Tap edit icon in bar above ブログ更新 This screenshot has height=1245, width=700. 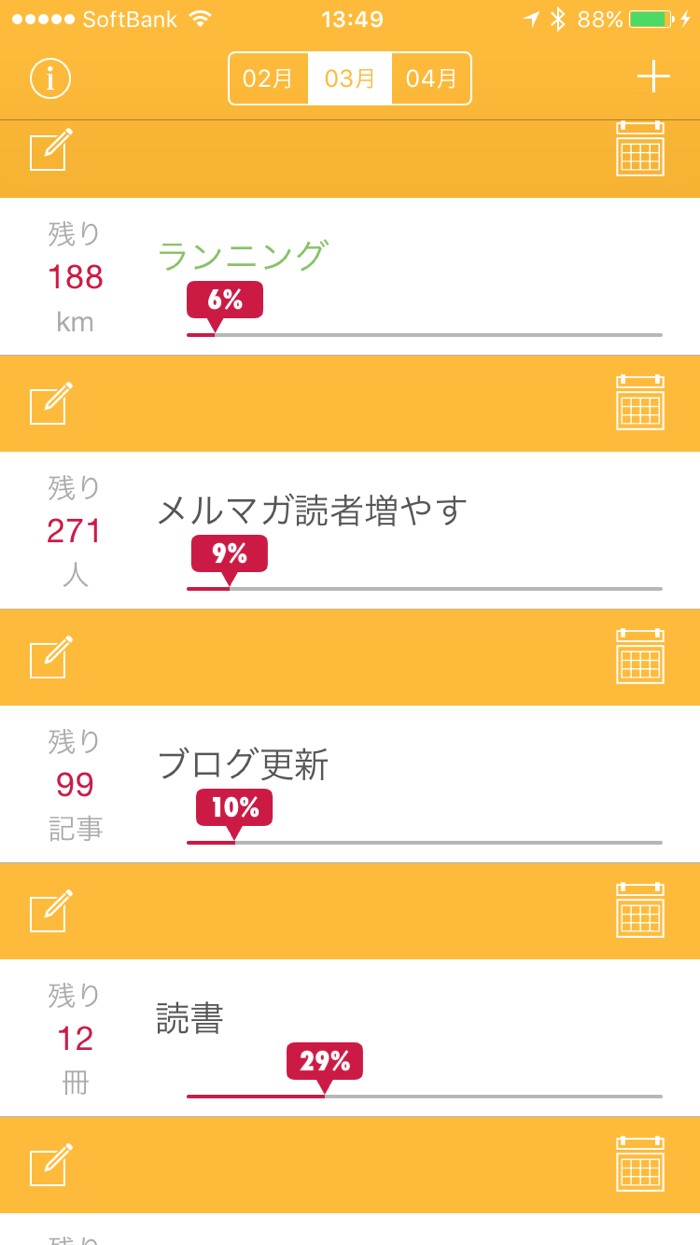click(x=50, y=657)
